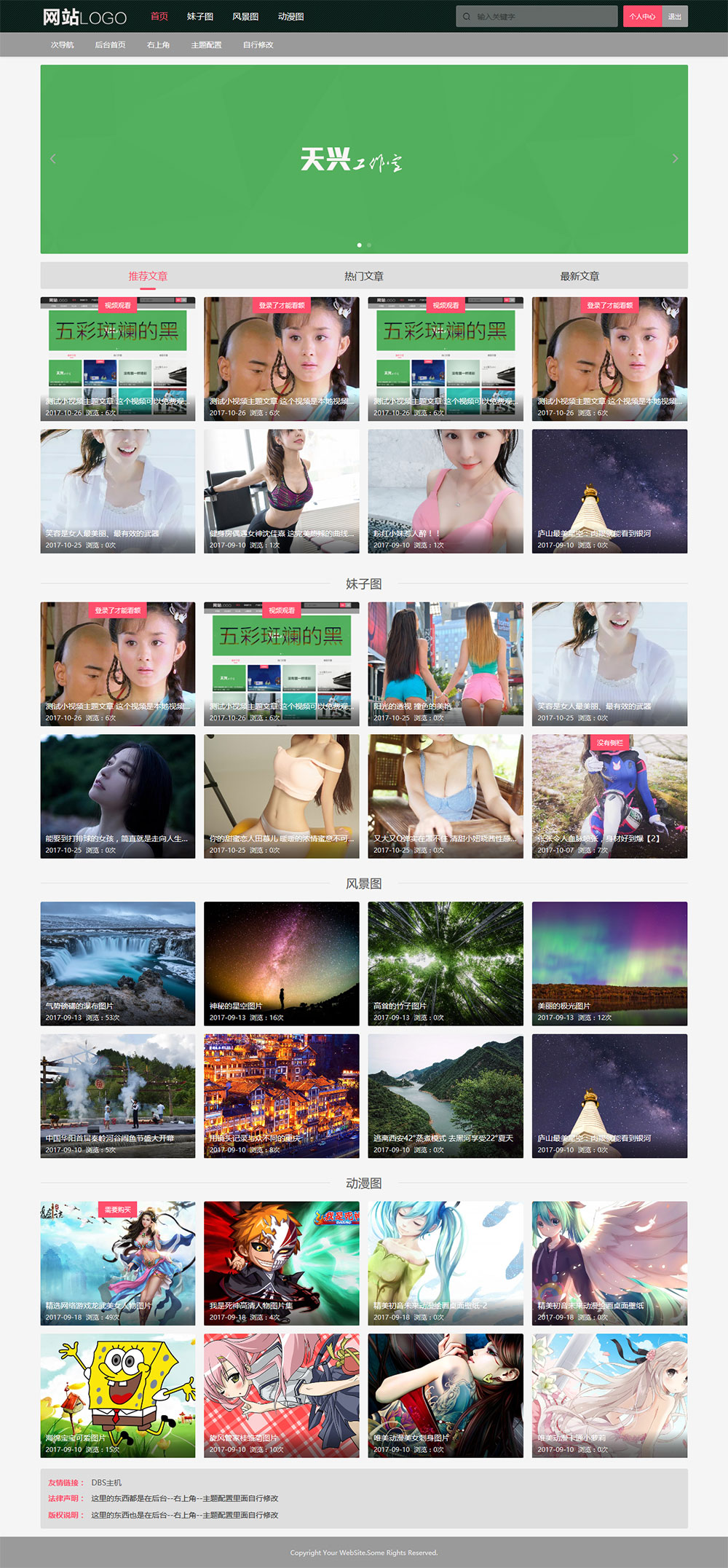Open 后台首页 in secondary navigation
Screen dimensions: 728x1568
pos(110,44)
